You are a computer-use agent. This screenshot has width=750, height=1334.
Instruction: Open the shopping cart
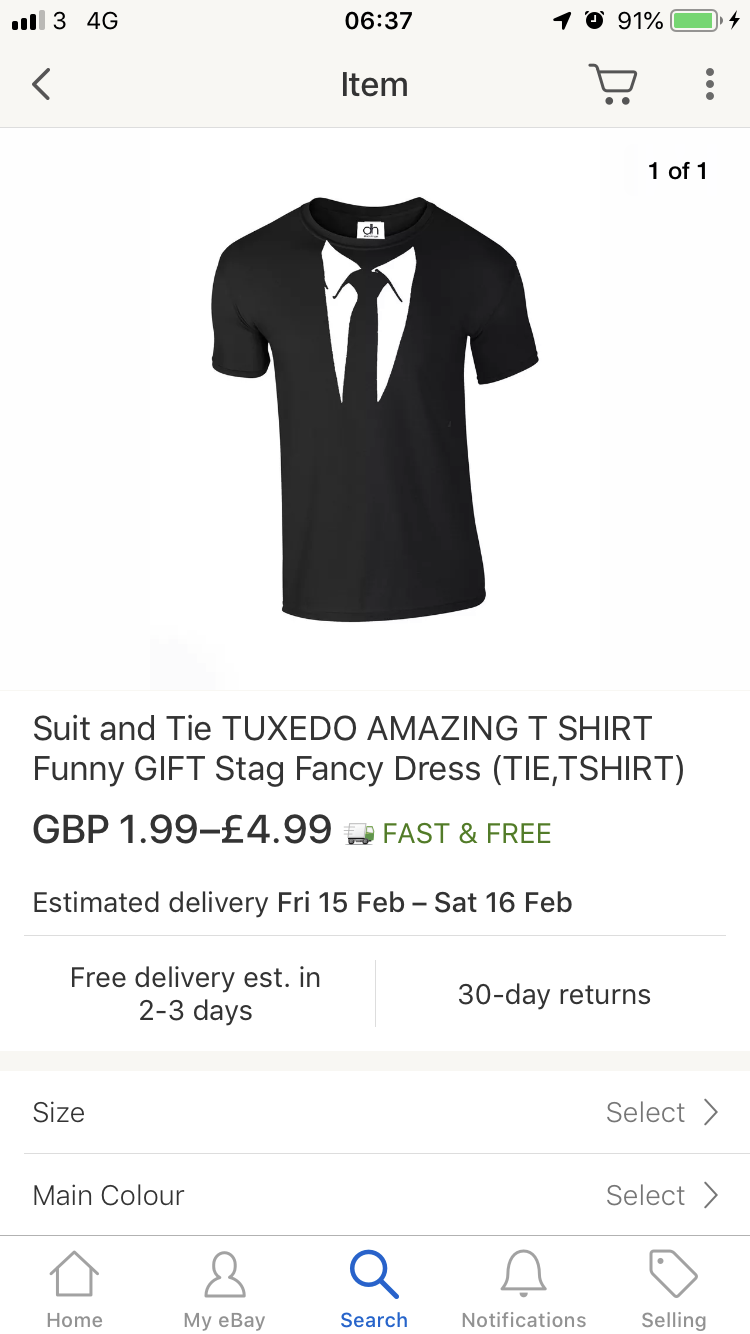(x=612, y=85)
